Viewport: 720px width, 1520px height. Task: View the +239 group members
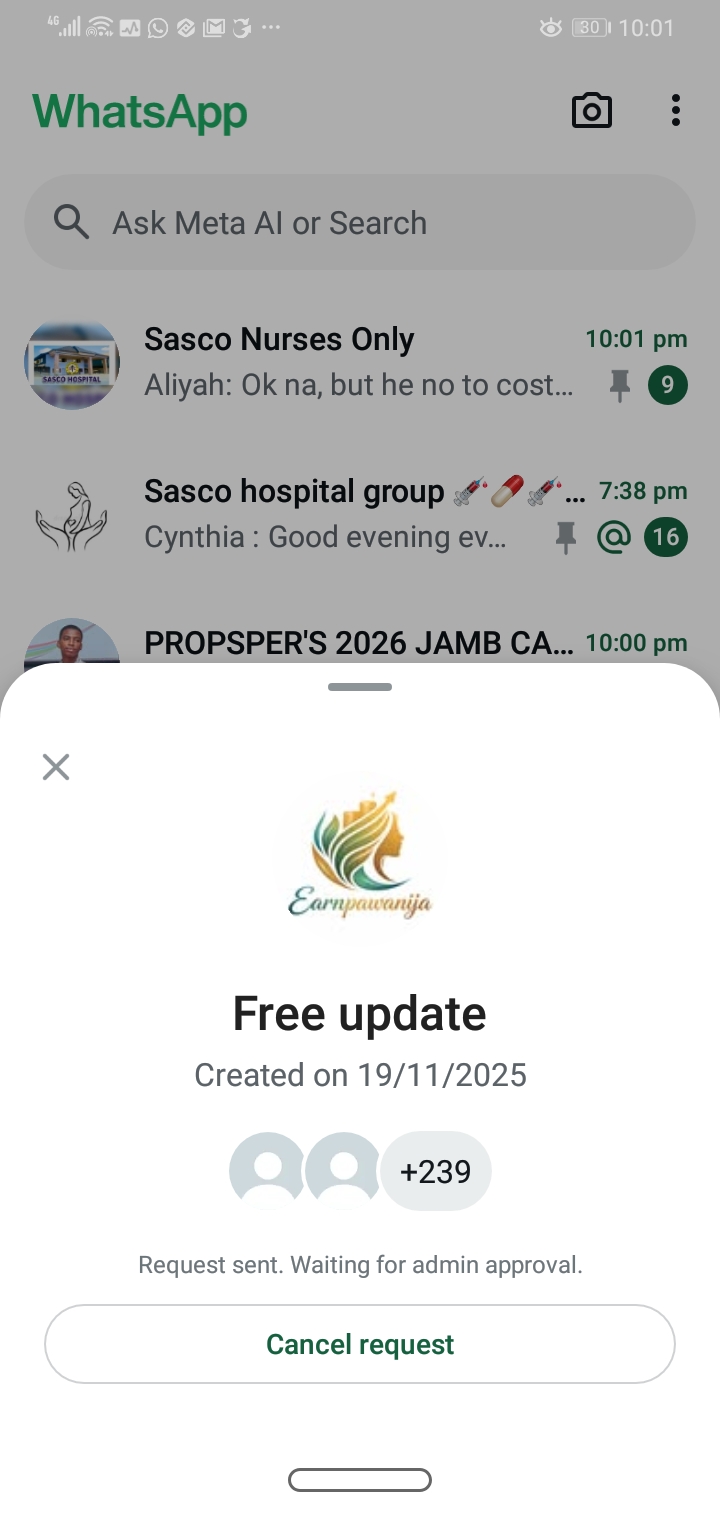[436, 1171]
